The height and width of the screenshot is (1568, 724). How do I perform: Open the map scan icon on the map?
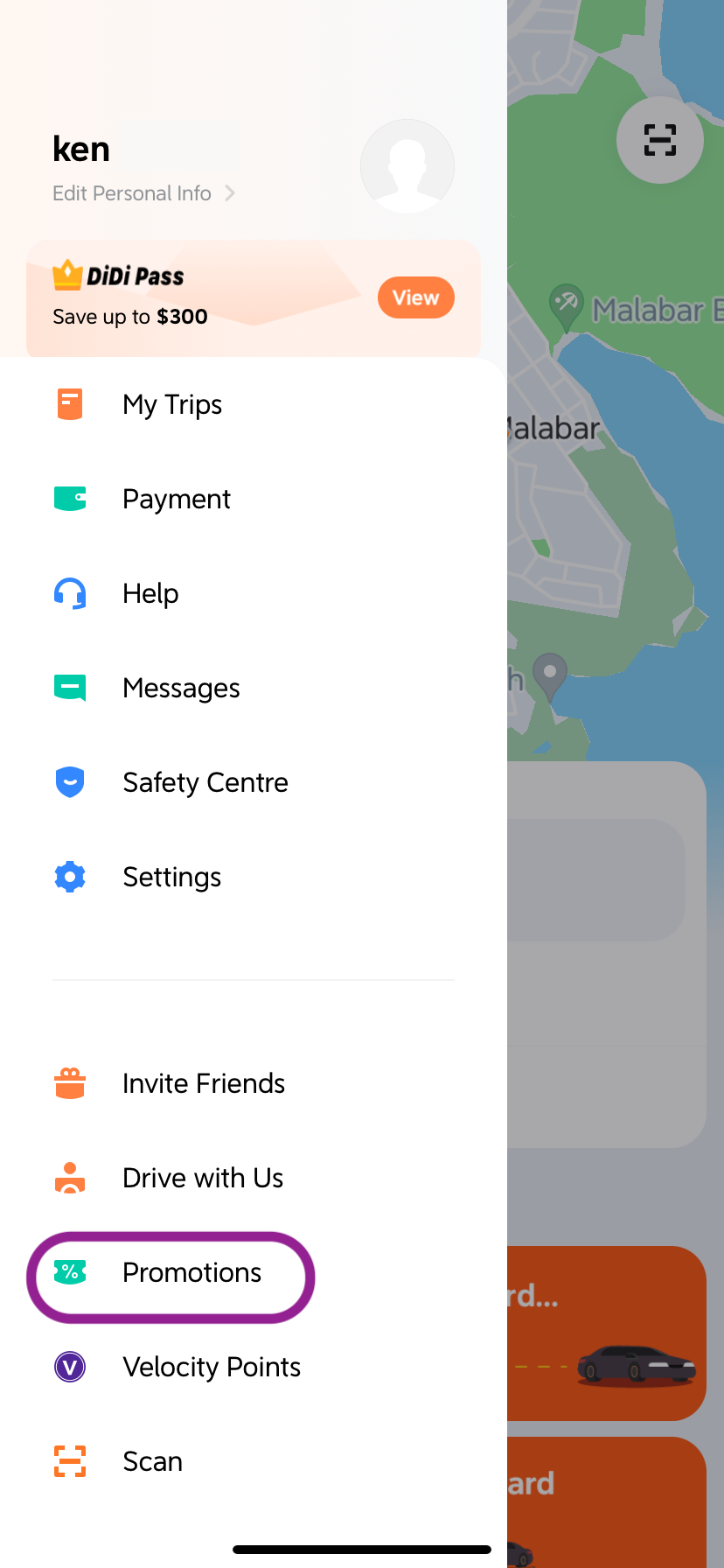pos(660,140)
